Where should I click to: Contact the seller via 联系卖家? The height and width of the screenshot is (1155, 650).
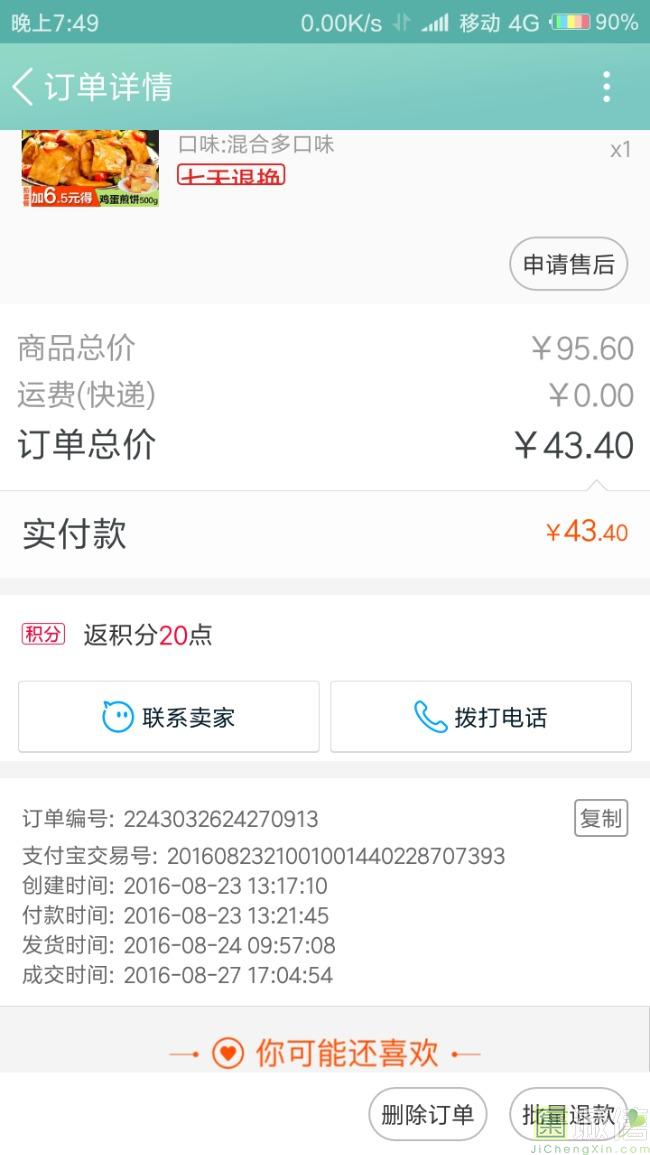(169, 717)
